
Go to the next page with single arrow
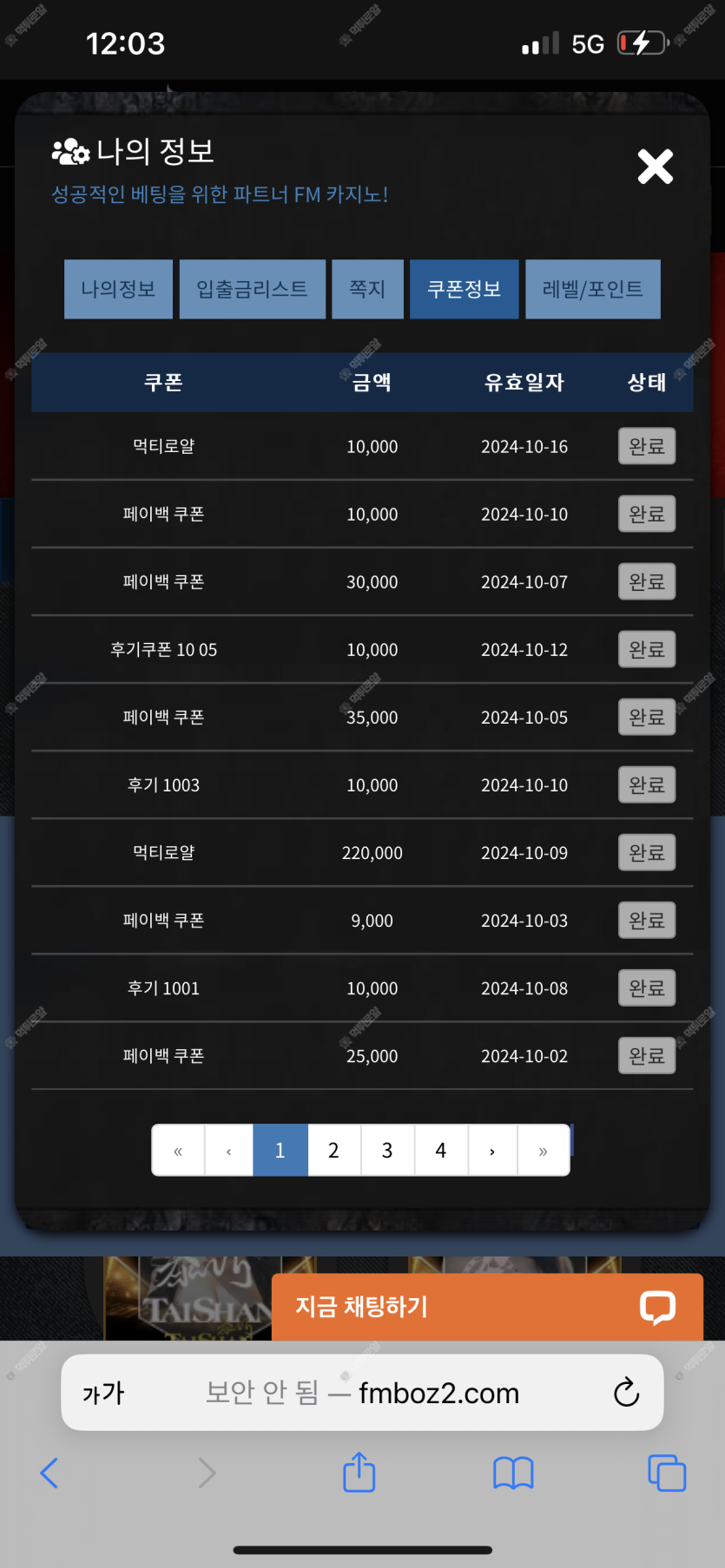coord(492,1151)
